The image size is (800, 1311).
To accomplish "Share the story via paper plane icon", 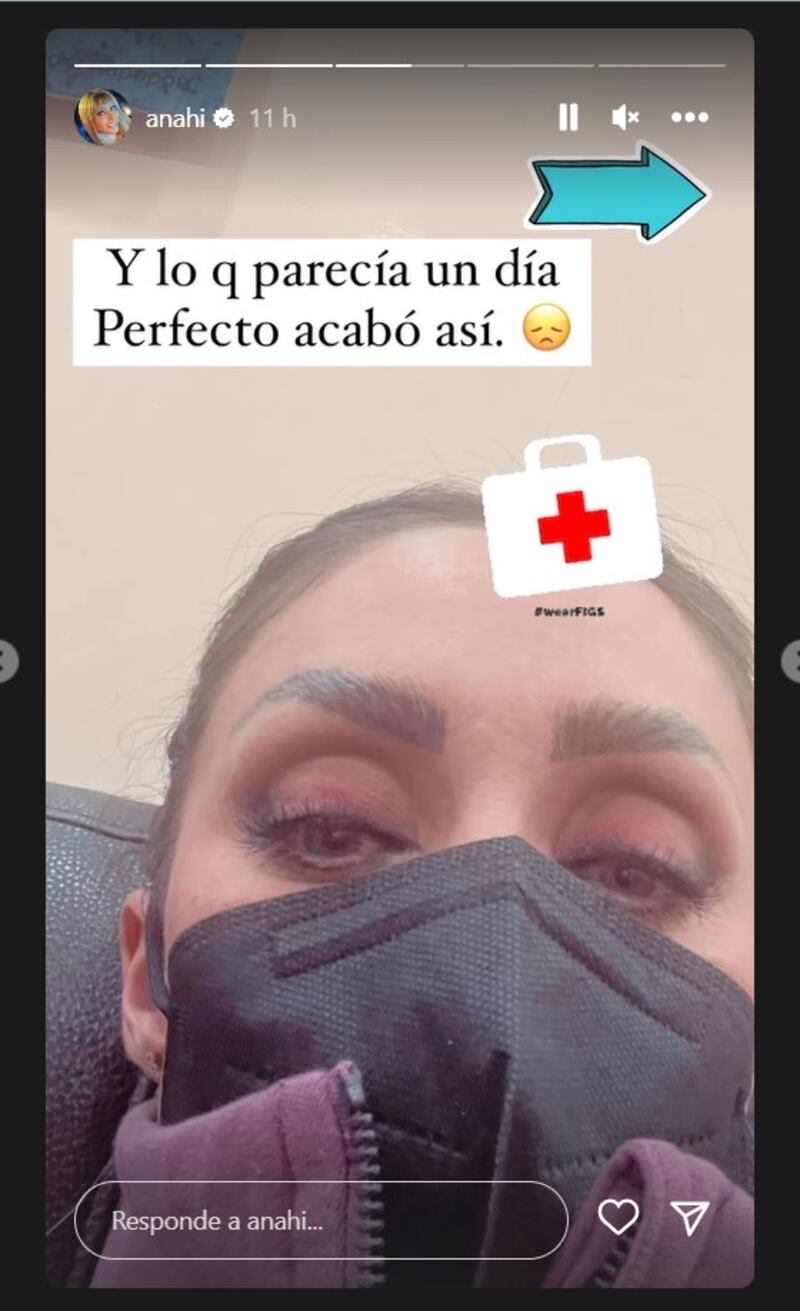I will 690,1217.
